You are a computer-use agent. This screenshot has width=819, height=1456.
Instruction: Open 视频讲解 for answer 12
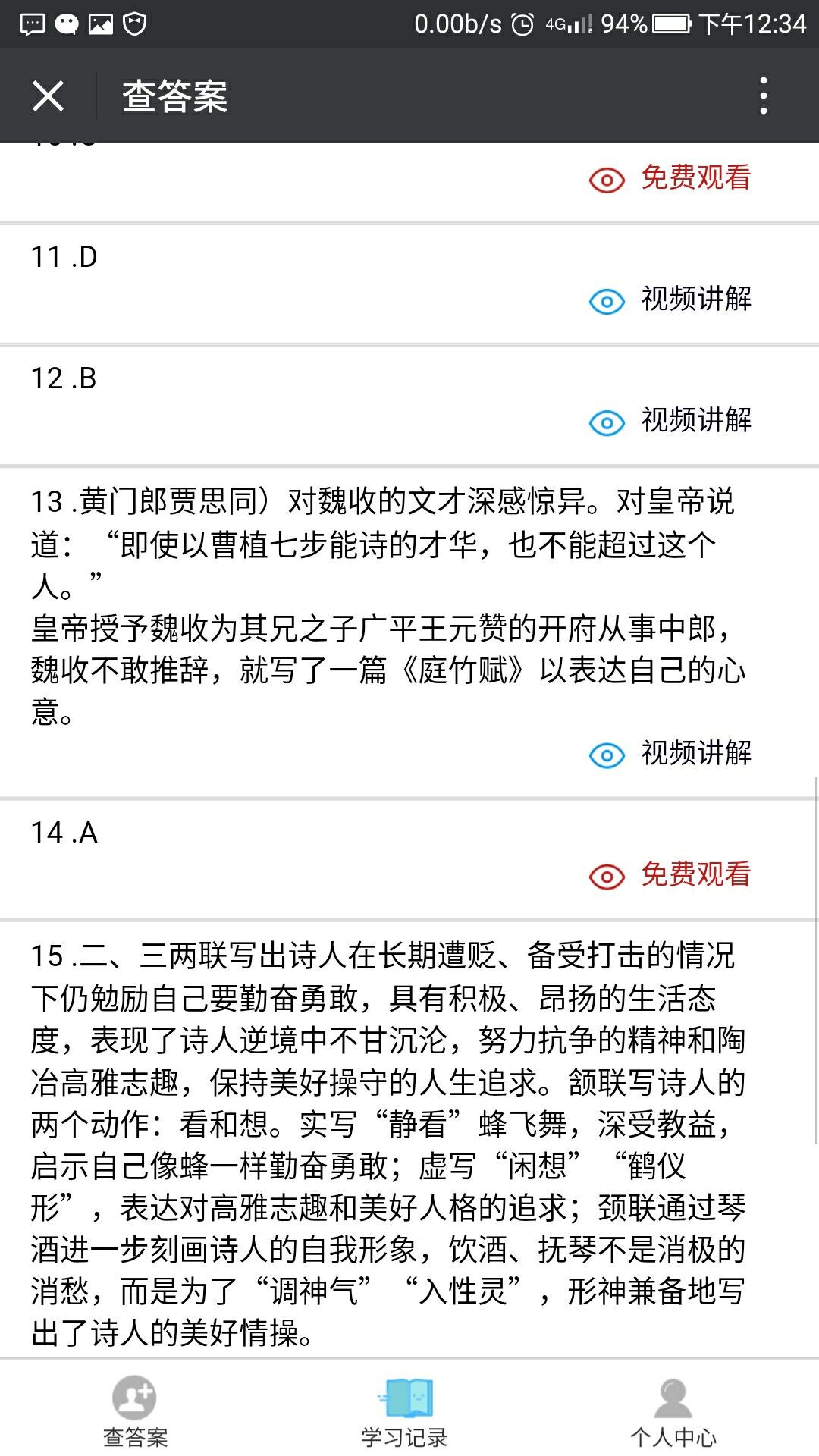(670, 421)
